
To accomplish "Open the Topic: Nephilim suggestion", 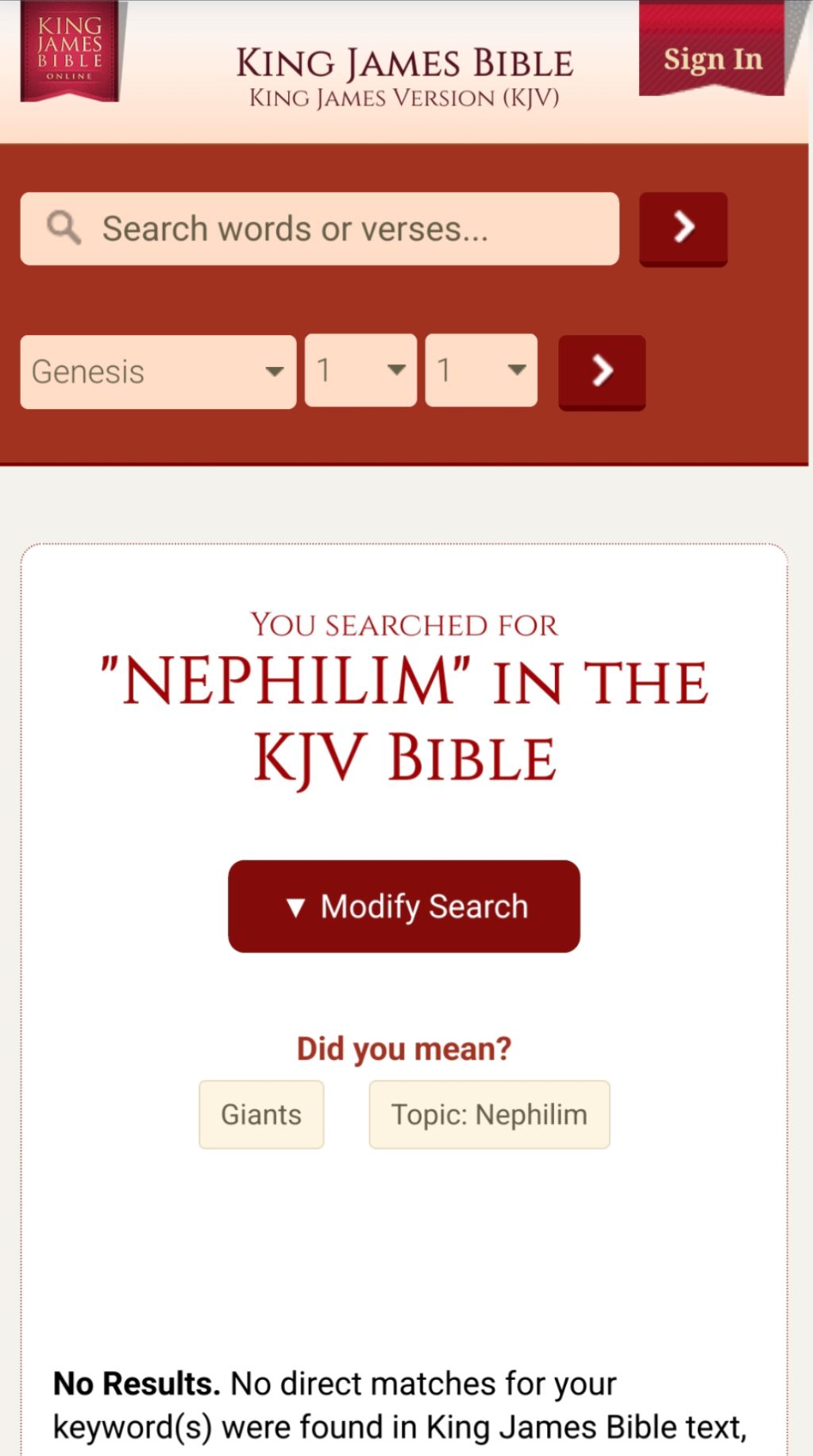I will pos(489,1114).
